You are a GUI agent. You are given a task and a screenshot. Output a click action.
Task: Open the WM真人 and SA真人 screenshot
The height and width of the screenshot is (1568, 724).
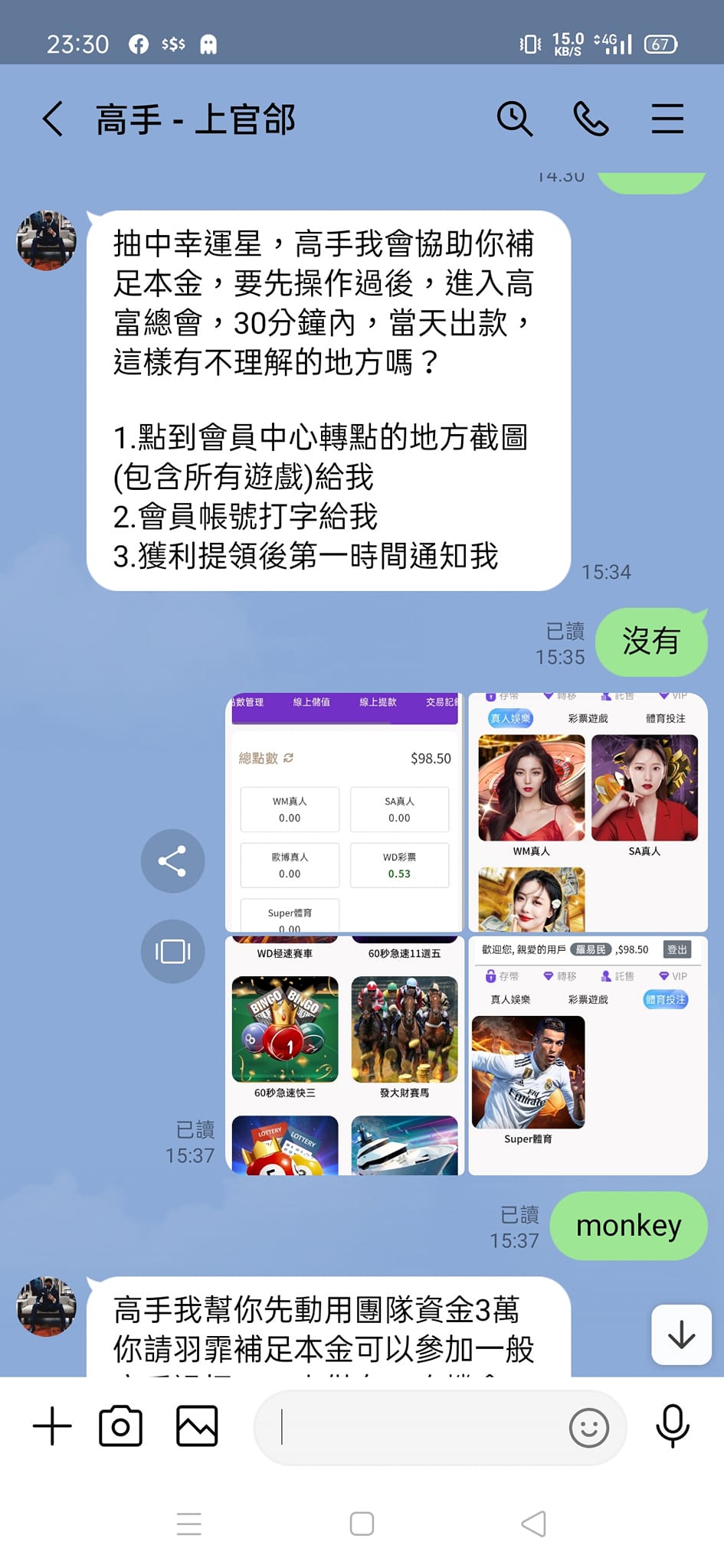[588, 813]
